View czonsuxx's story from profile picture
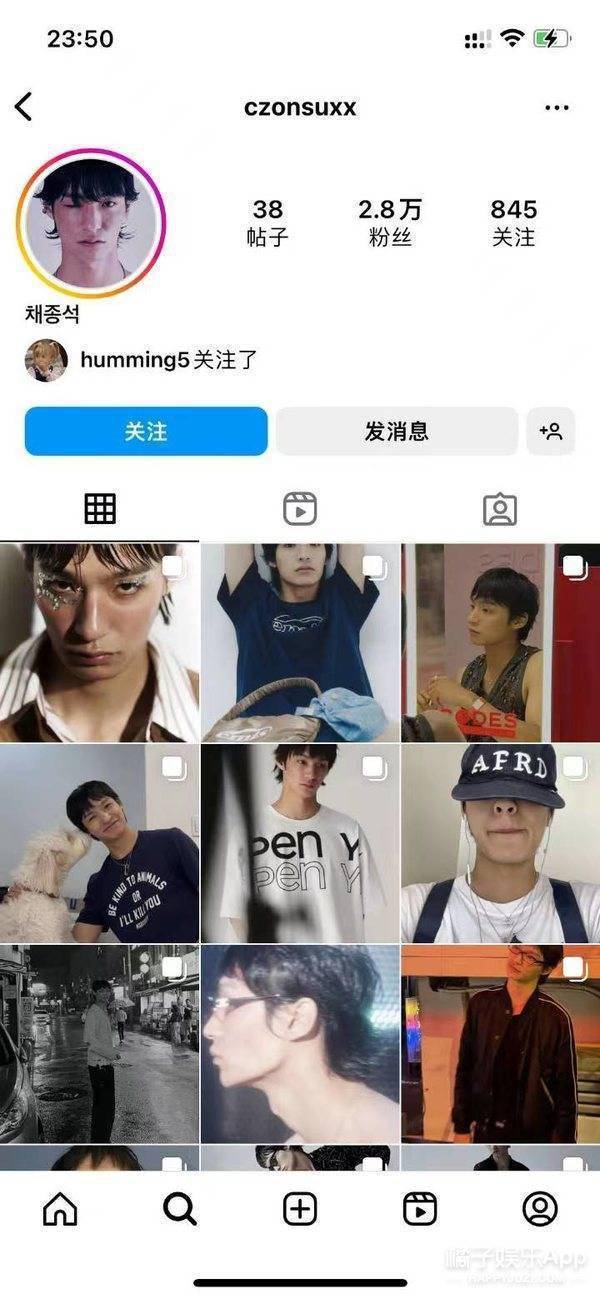The width and height of the screenshot is (600, 1299). [x=91, y=223]
